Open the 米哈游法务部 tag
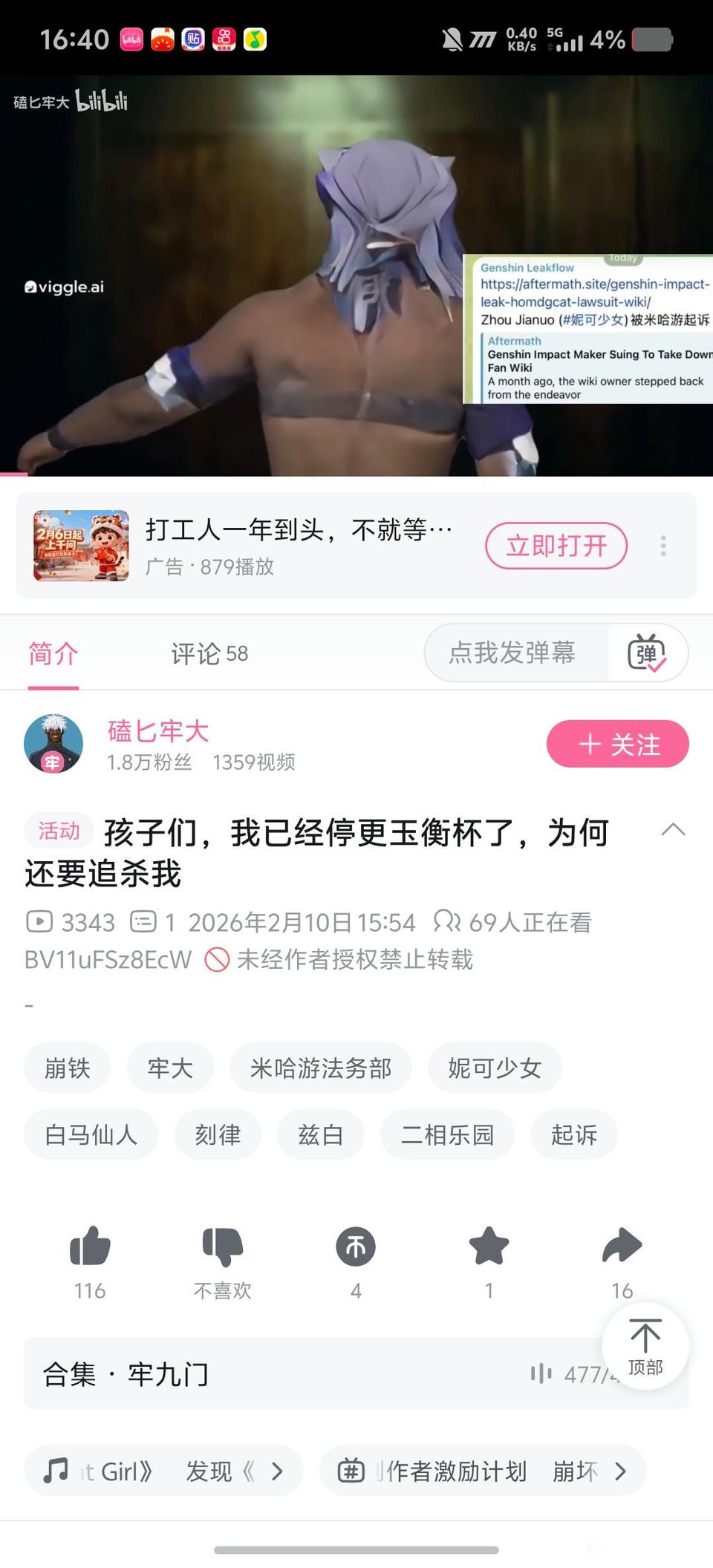Viewport: 713px width, 1568px height. point(320,1068)
